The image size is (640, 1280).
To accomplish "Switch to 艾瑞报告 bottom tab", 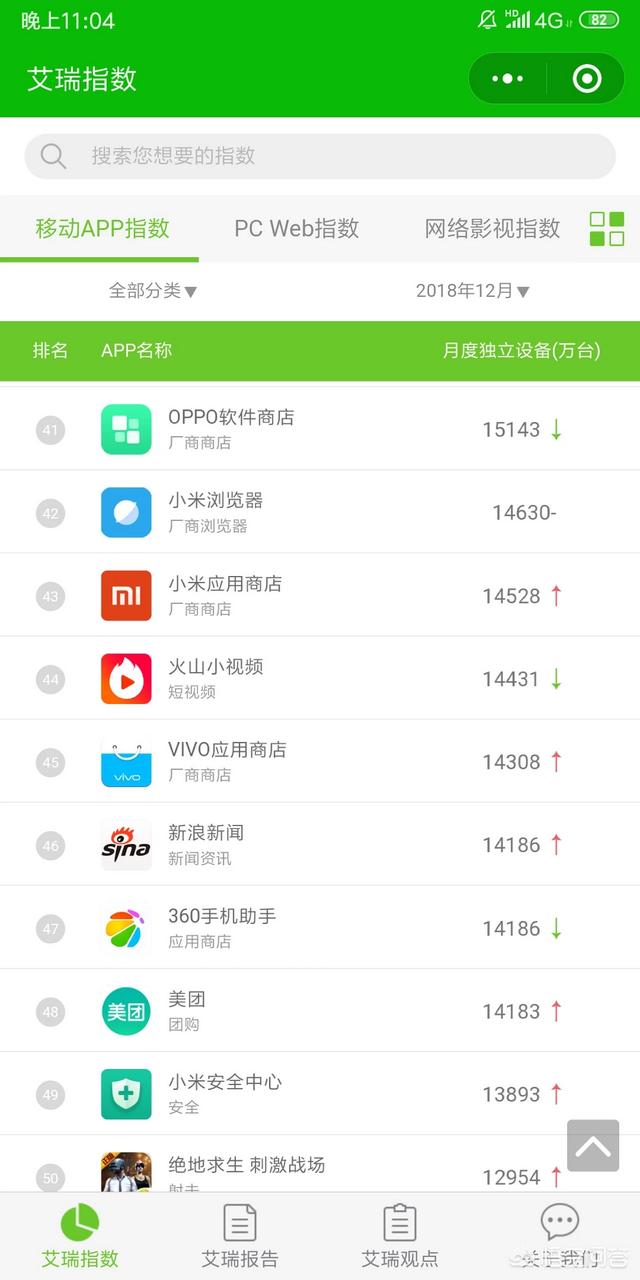I will click(240, 1236).
